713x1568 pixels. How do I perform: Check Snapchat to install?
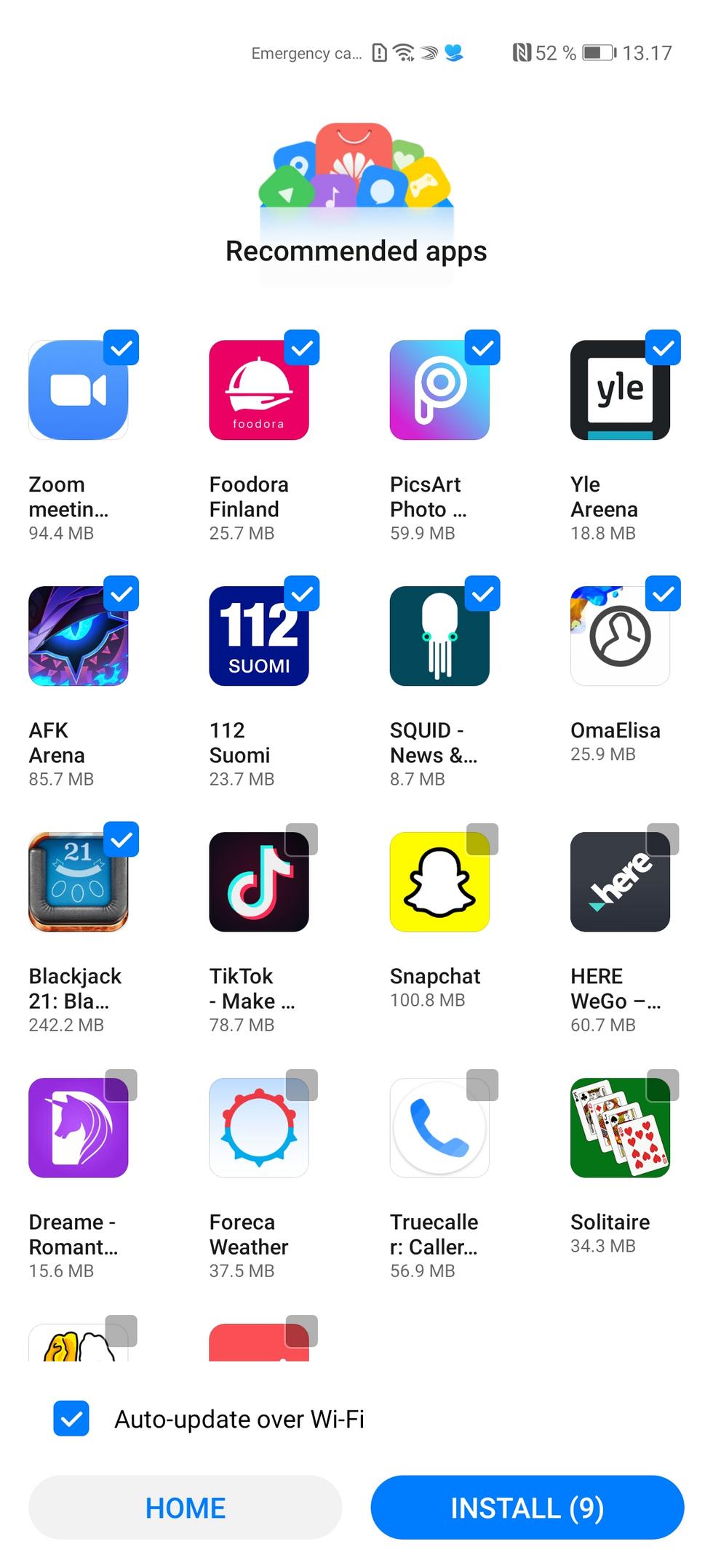pos(482,839)
